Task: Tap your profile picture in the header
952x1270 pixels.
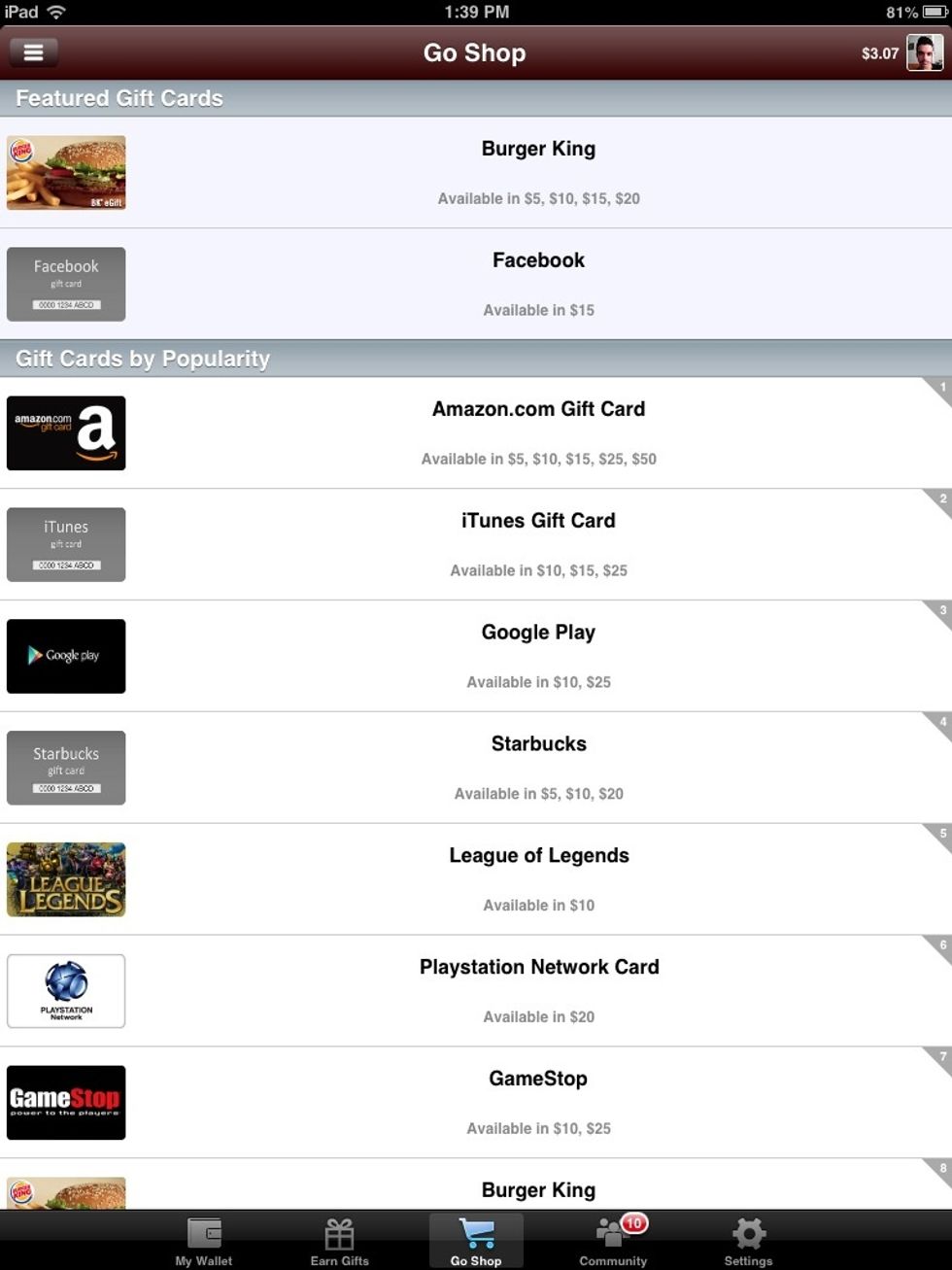Action: pos(928,52)
